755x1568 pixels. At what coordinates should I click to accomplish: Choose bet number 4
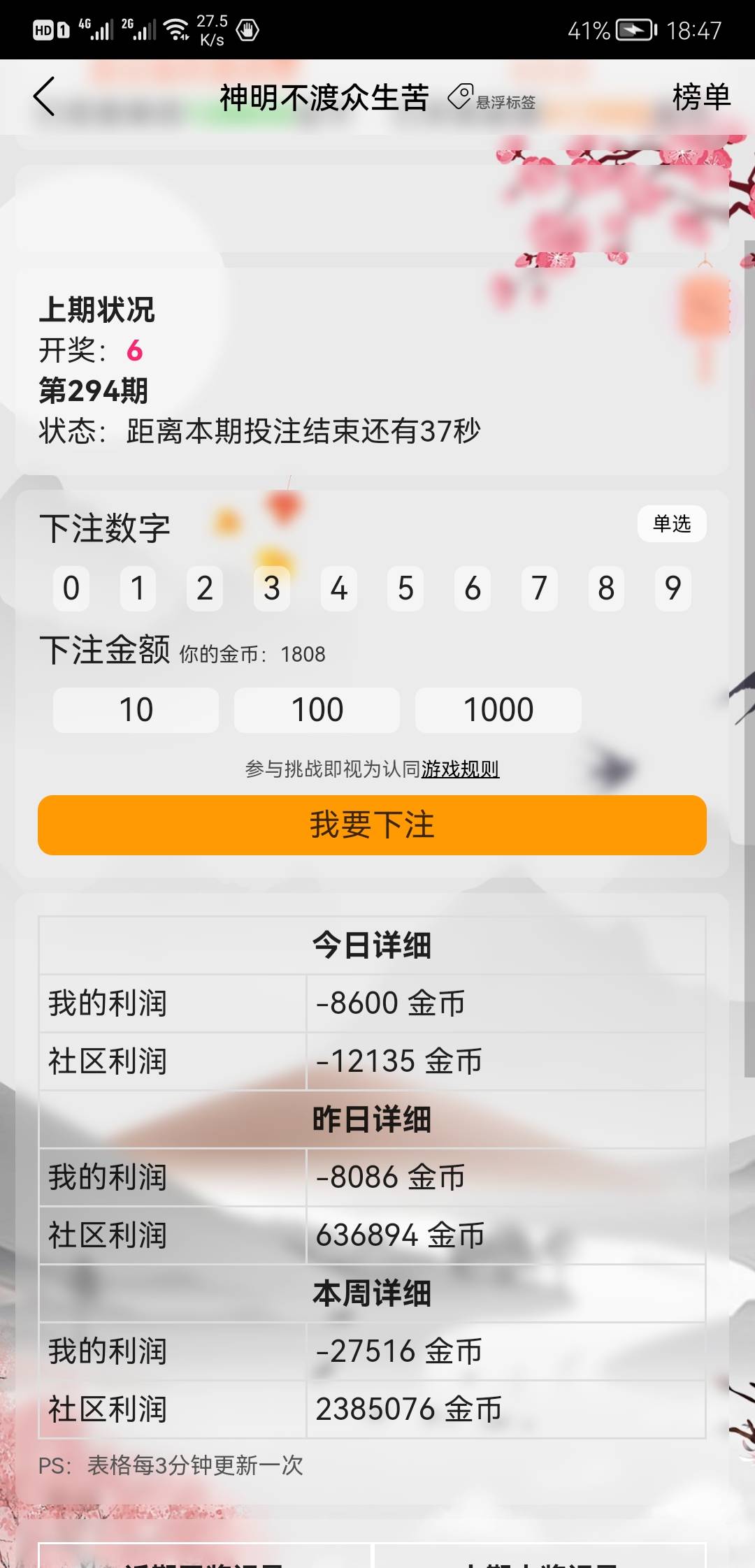[x=339, y=588]
